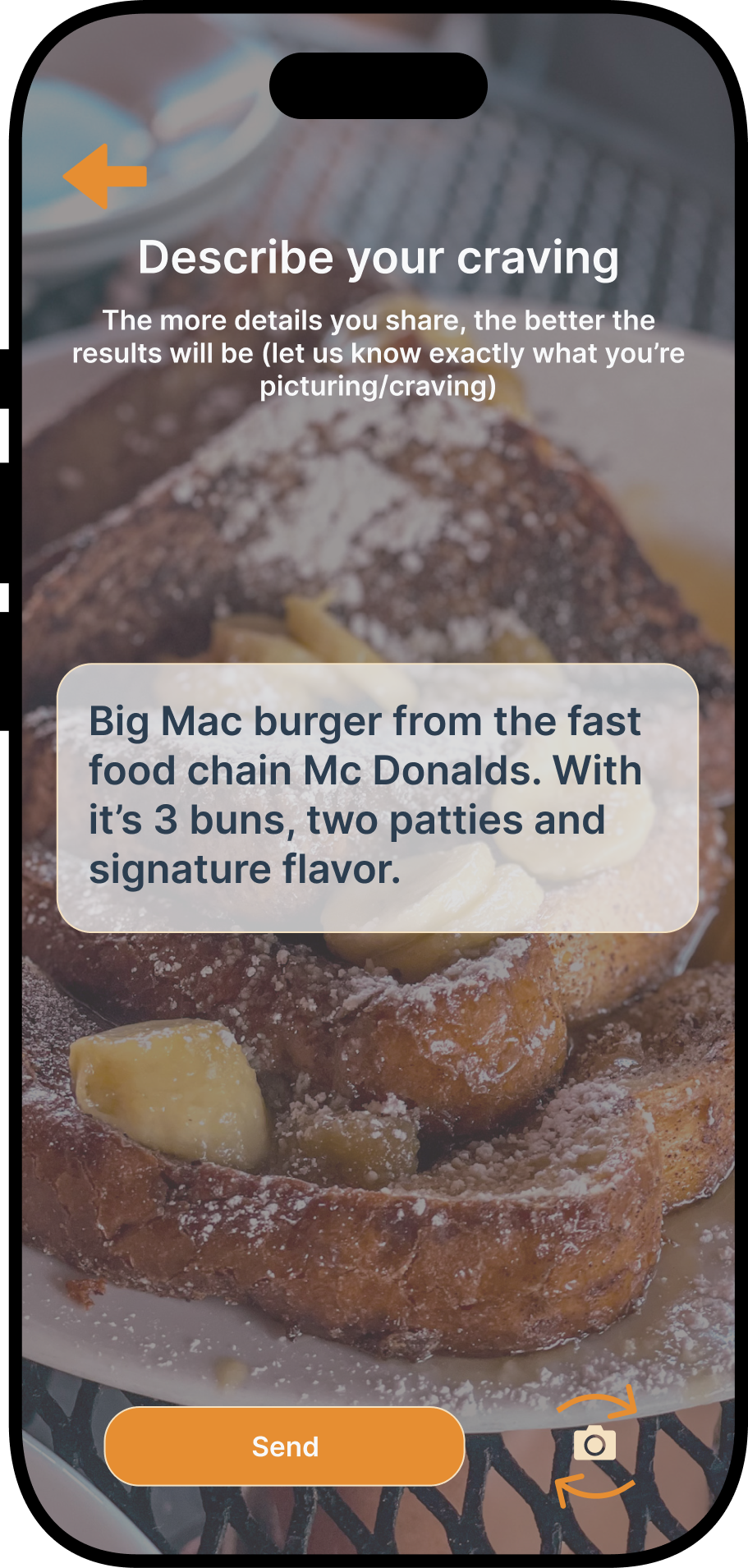Retake the craving photo using the camera icon
Viewport: 748px width, 1568px height.
[x=594, y=1446]
